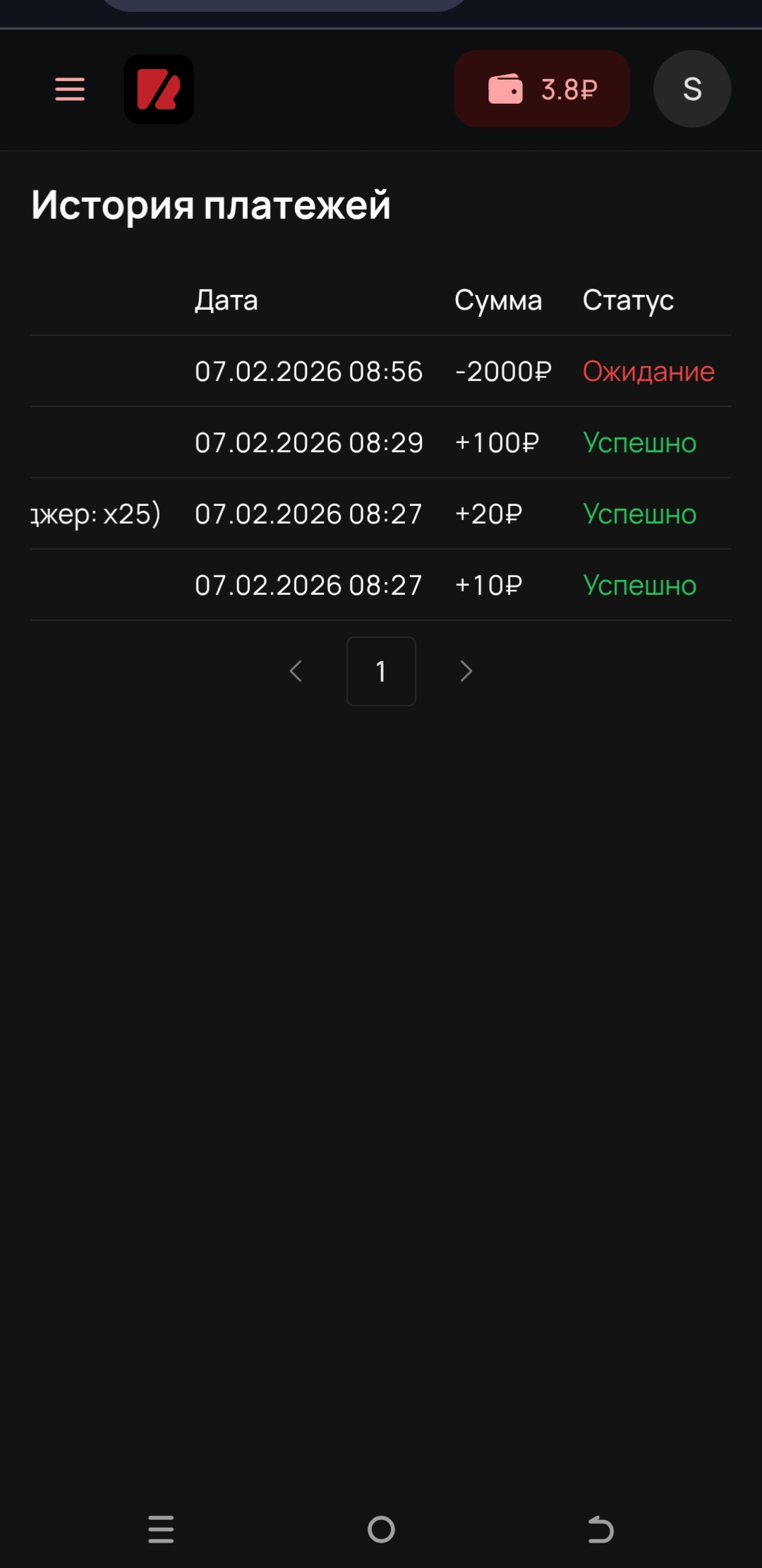Open the hamburger menu
Screen dimensions: 762x1568
click(70, 90)
